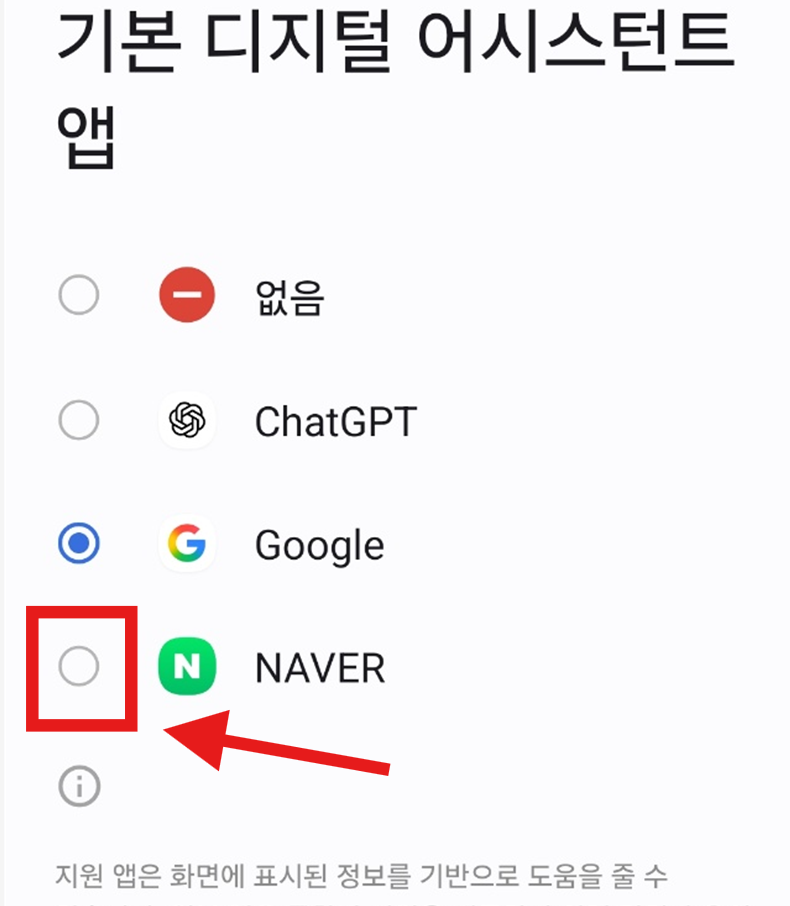Tap the white N inside green square
The width and height of the screenshot is (790, 906).
click(187, 667)
